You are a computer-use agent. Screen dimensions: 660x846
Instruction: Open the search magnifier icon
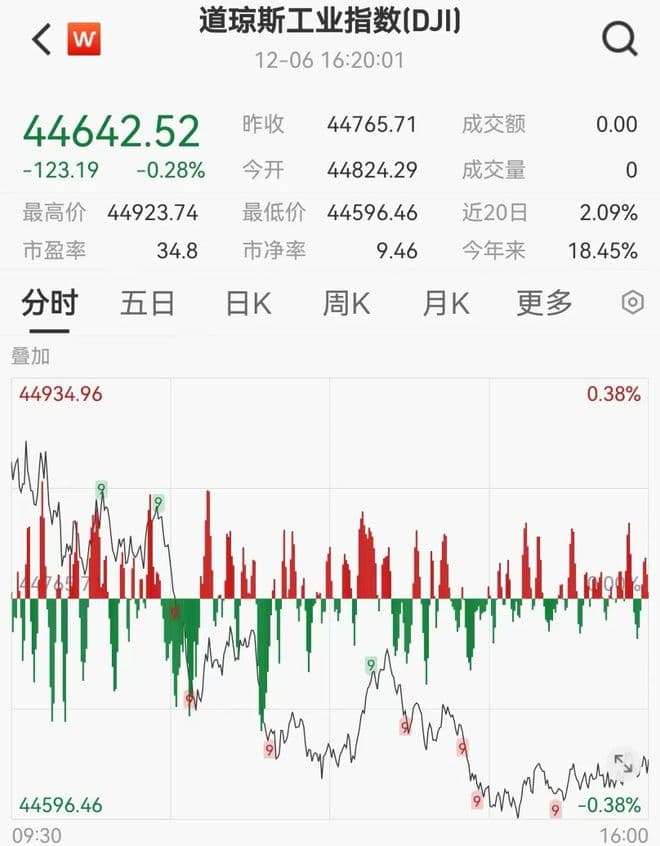pos(619,40)
